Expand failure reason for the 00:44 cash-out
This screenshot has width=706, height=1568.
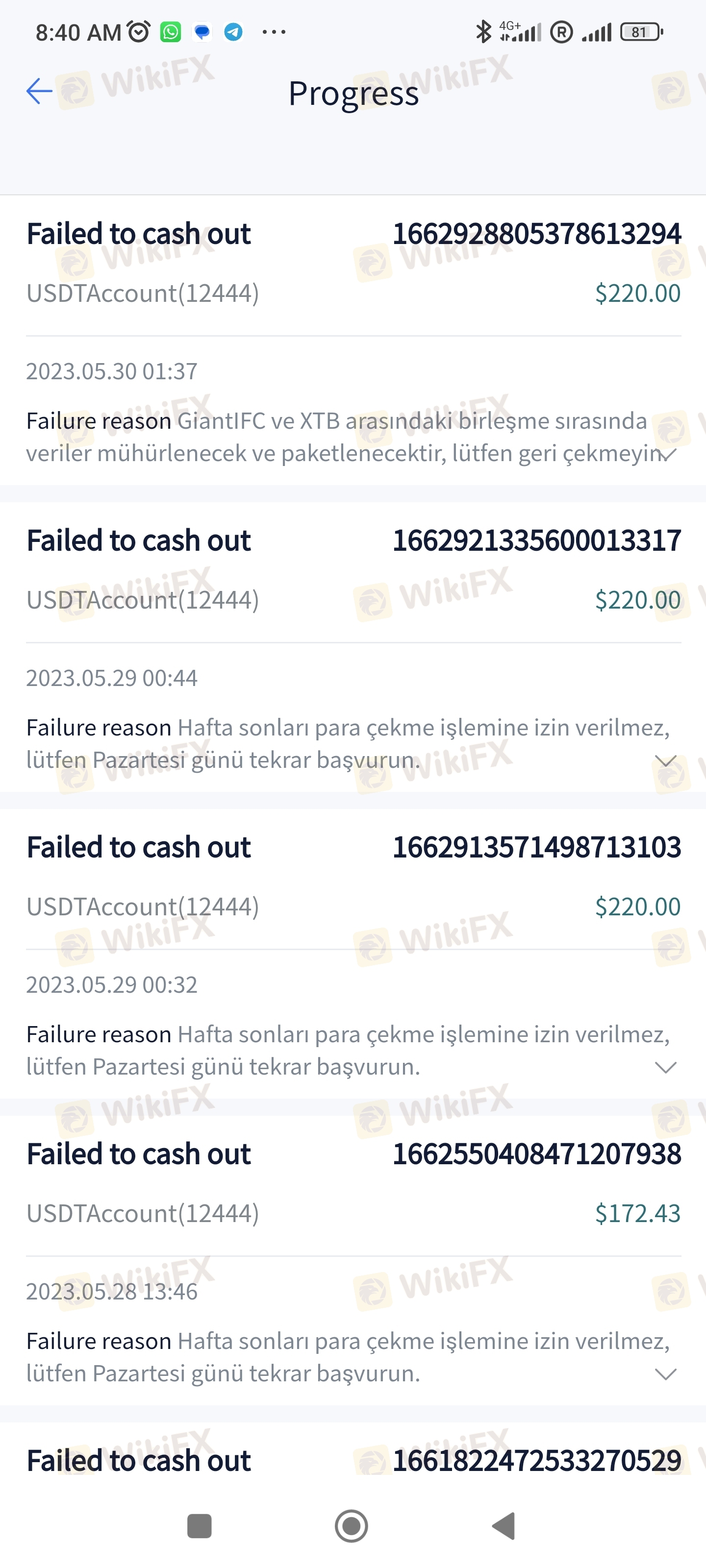665,761
